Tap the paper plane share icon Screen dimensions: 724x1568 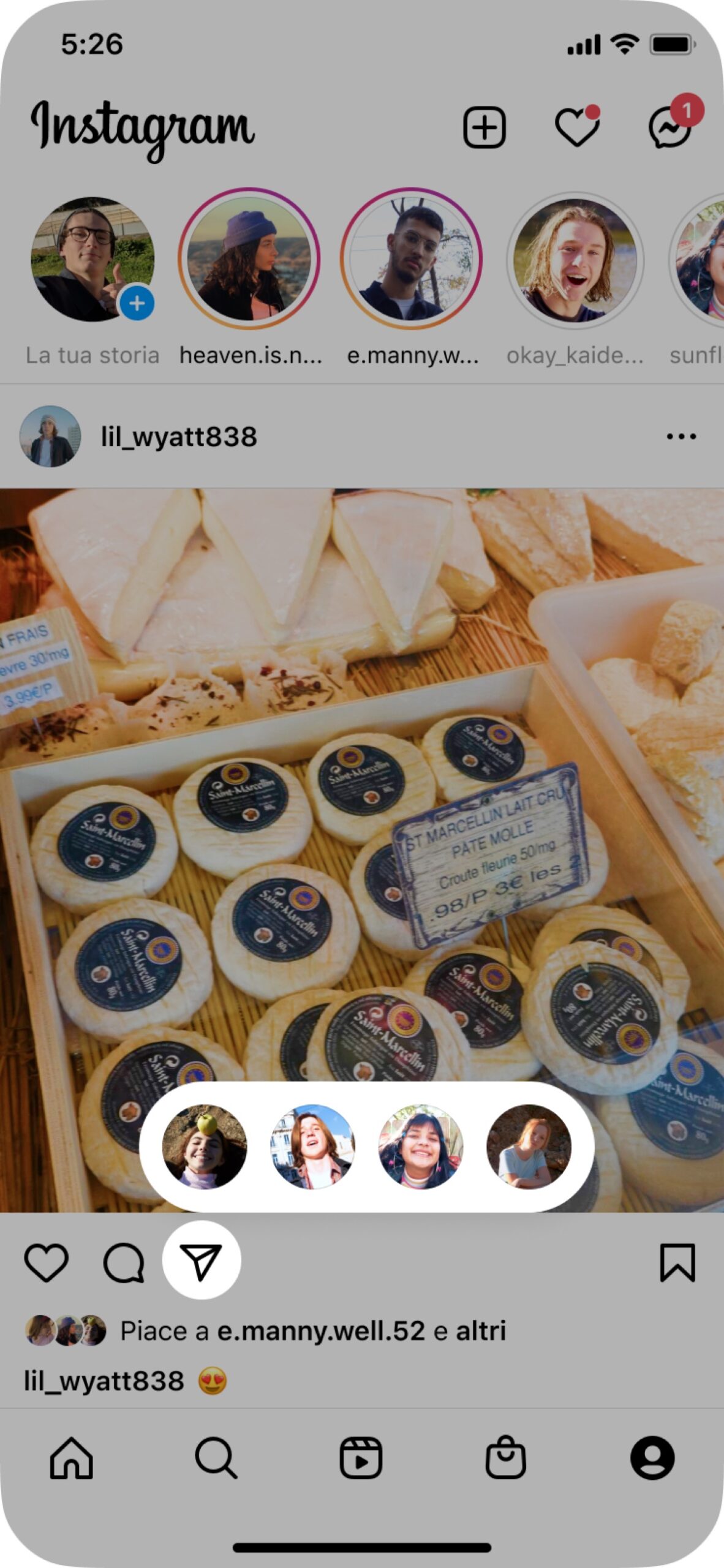(x=202, y=1261)
